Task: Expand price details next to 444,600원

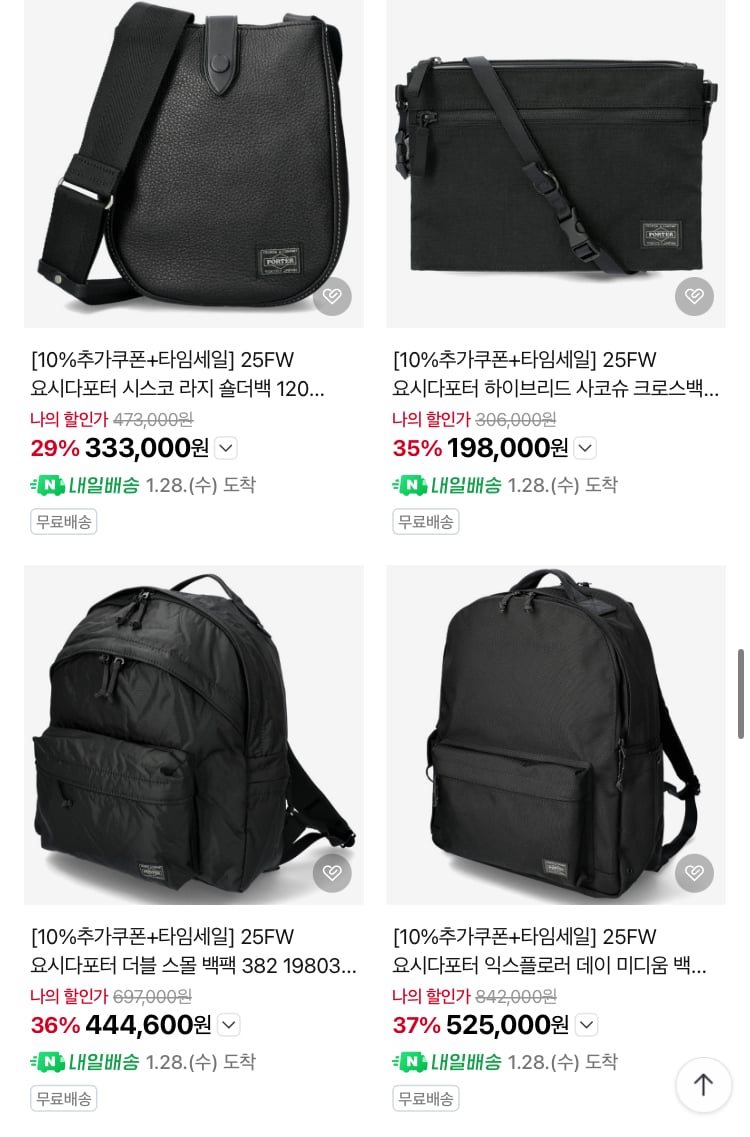Action: pos(229,1025)
